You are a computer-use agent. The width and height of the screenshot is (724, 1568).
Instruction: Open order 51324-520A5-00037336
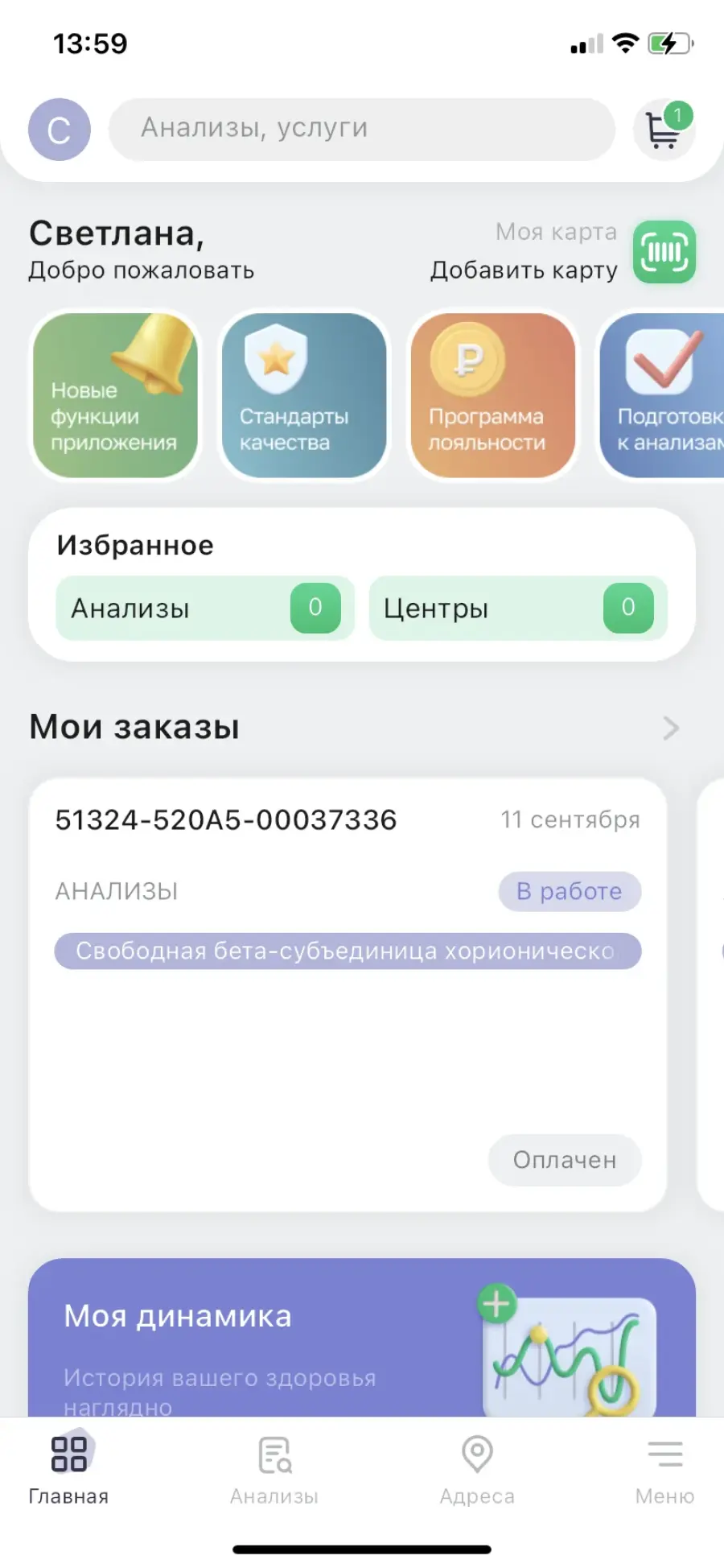(348, 995)
